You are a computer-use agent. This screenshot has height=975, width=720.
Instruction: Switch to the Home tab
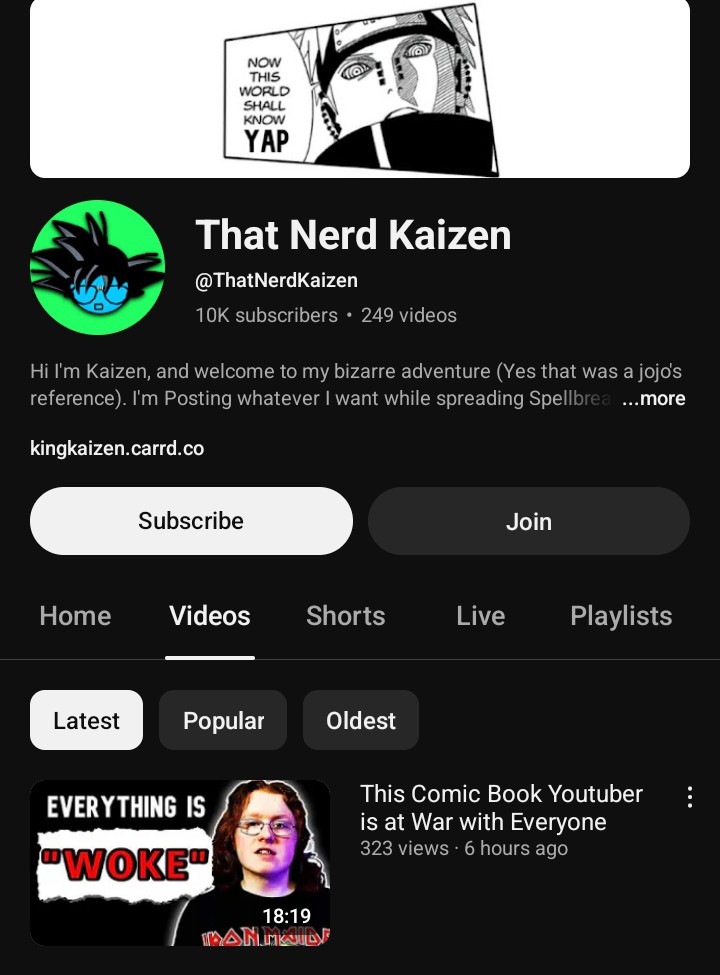(x=75, y=616)
